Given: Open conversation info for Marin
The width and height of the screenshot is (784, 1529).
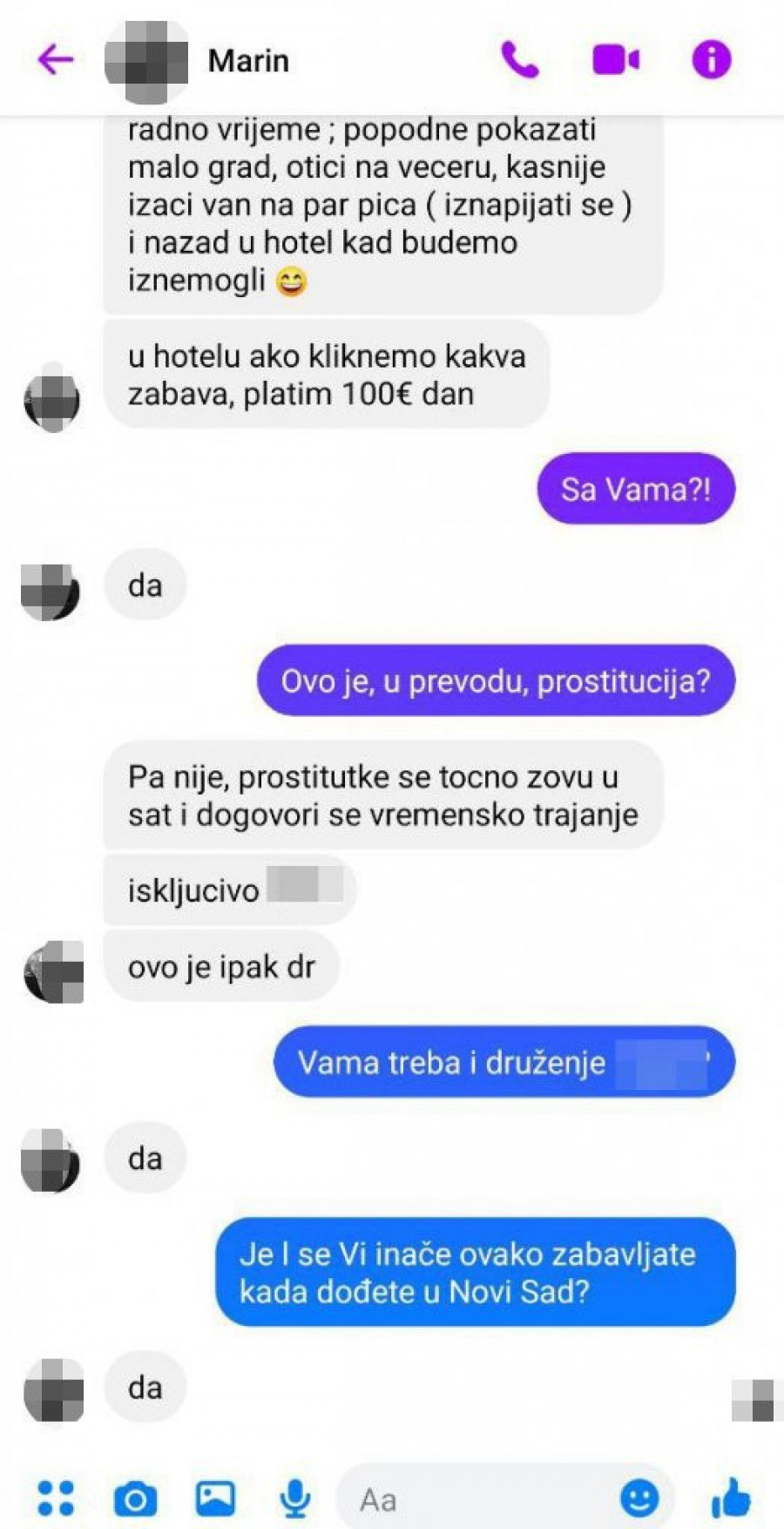Looking at the screenshot, I should click(711, 60).
